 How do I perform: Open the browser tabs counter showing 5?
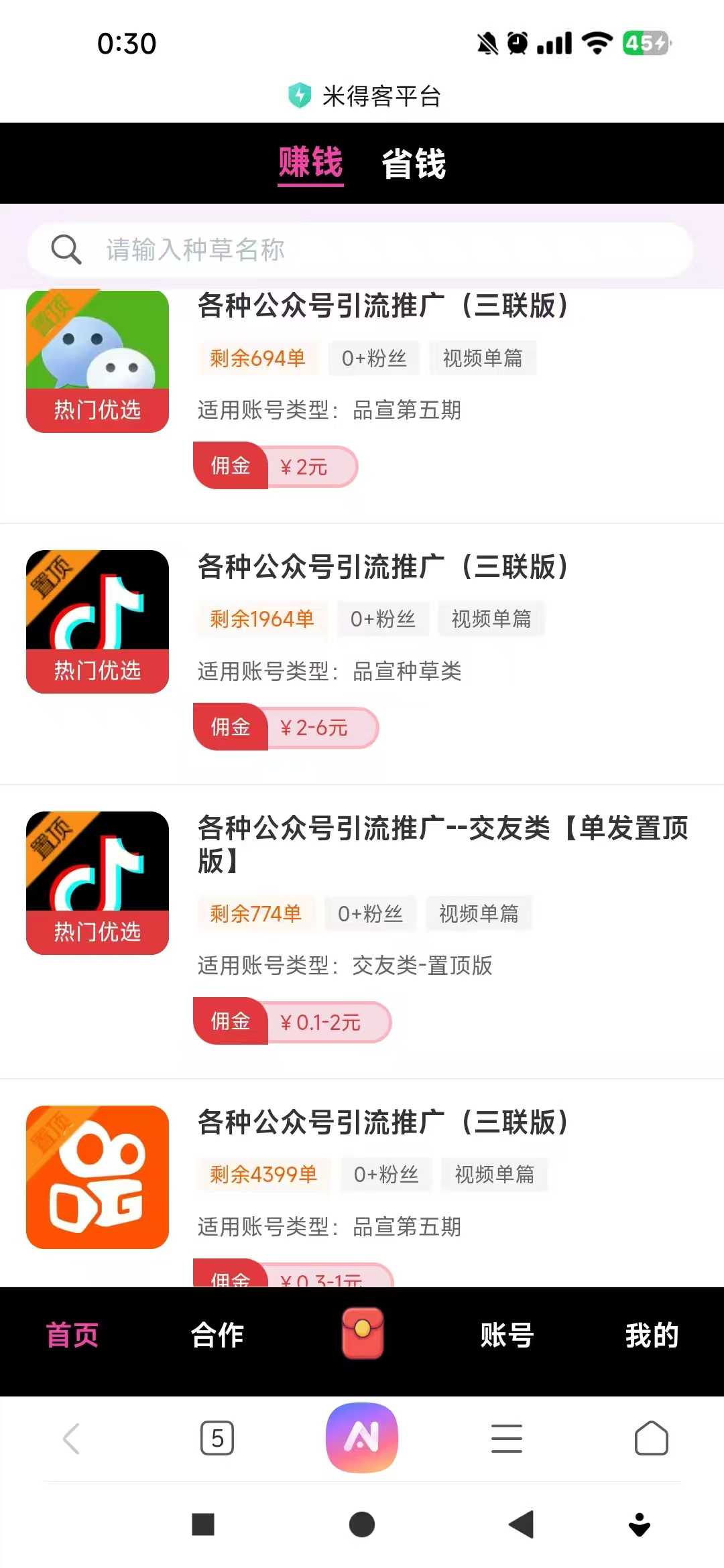click(217, 1438)
